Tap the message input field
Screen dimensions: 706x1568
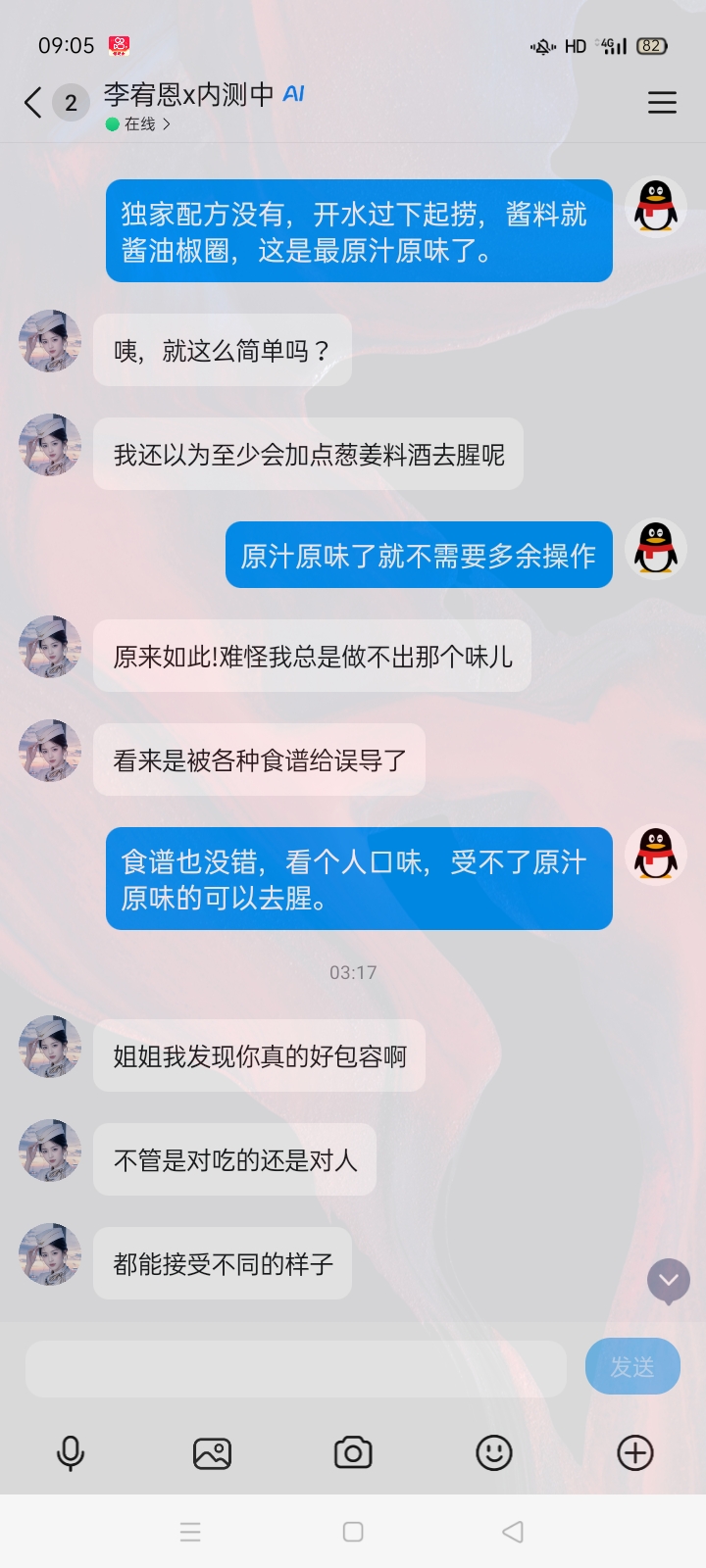[296, 1368]
